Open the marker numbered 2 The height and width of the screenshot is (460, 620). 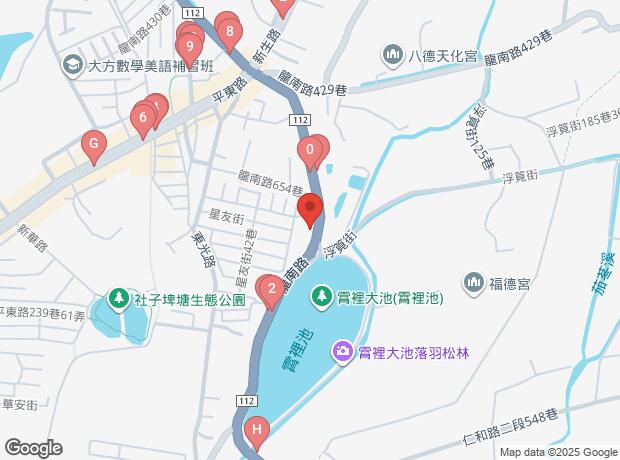270,290
